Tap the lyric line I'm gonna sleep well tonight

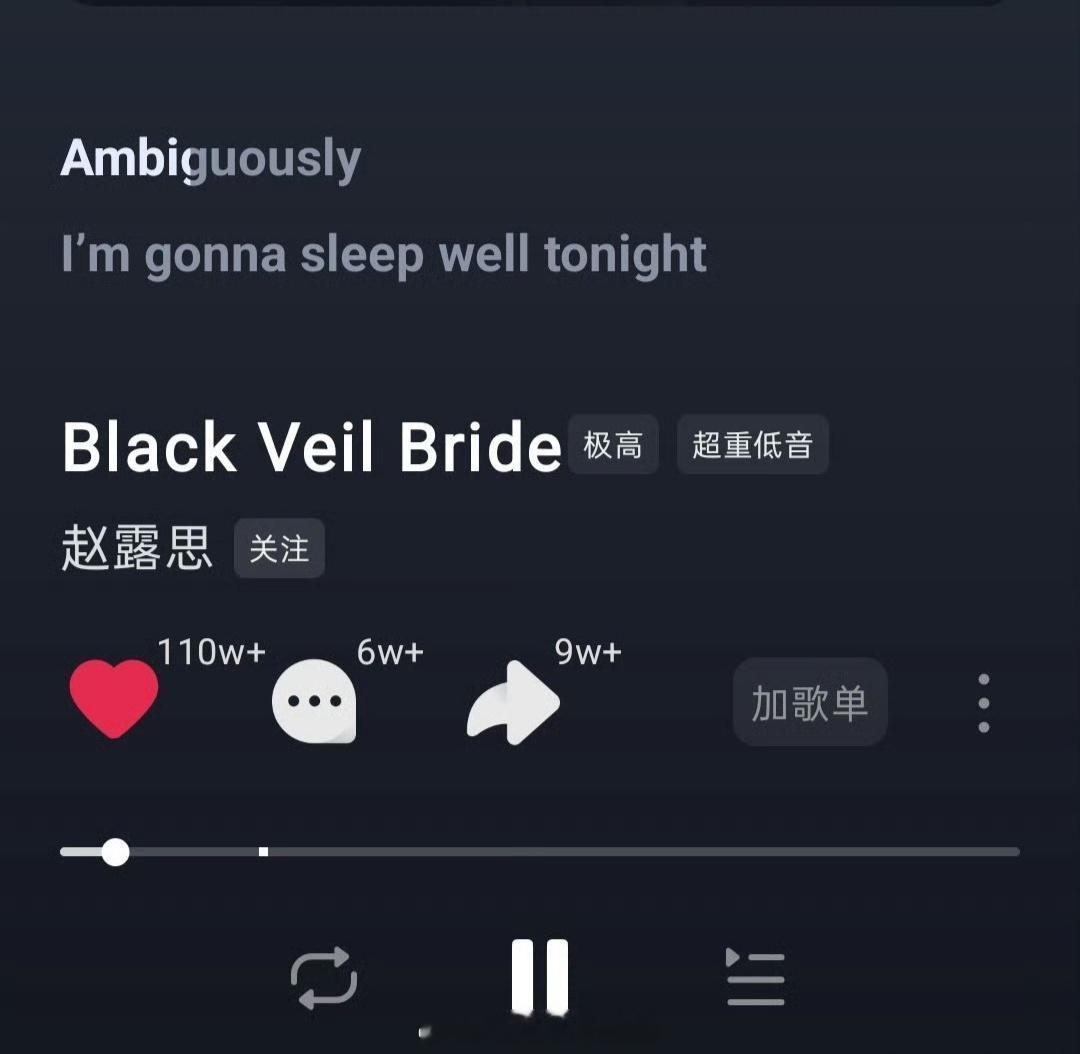tap(384, 254)
